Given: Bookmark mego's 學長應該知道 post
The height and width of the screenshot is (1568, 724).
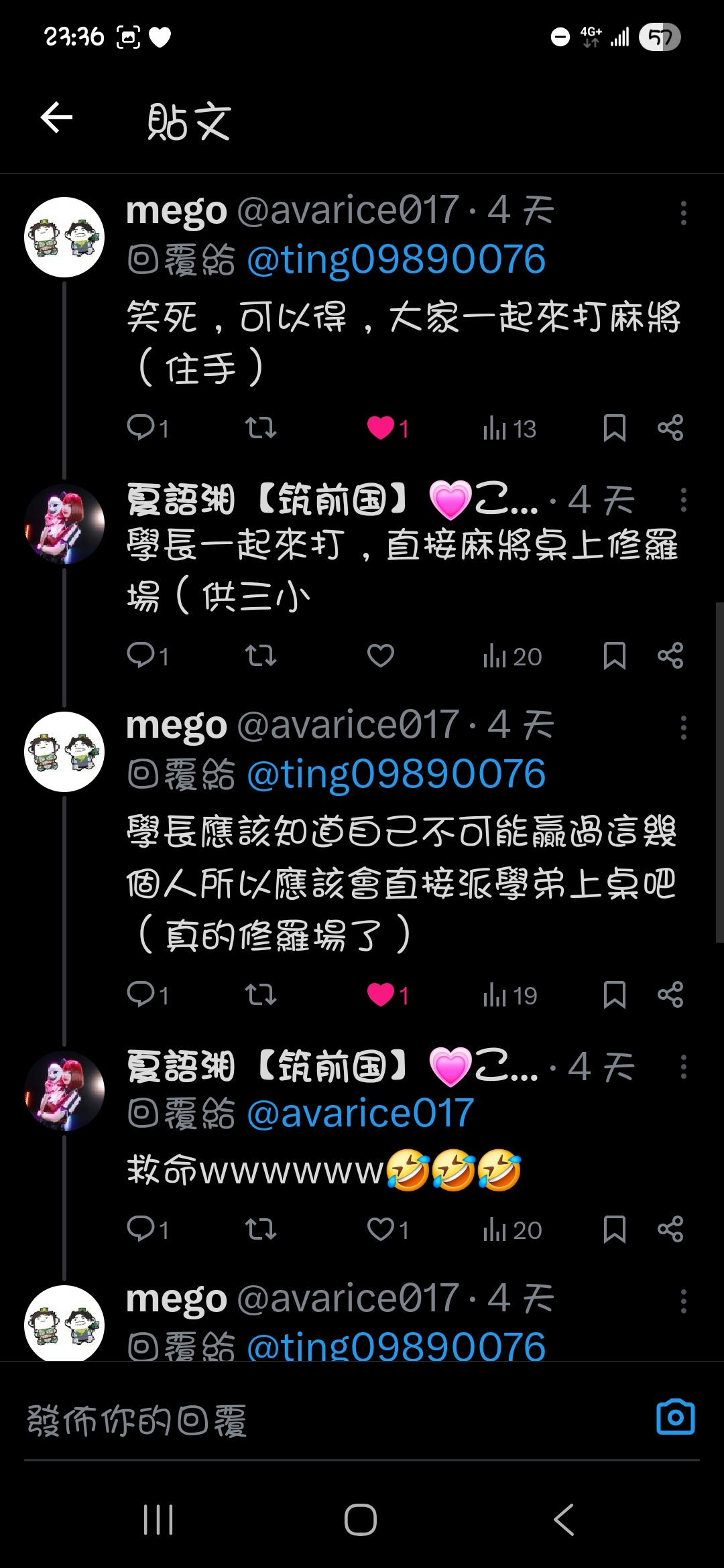Looking at the screenshot, I should coord(614,994).
